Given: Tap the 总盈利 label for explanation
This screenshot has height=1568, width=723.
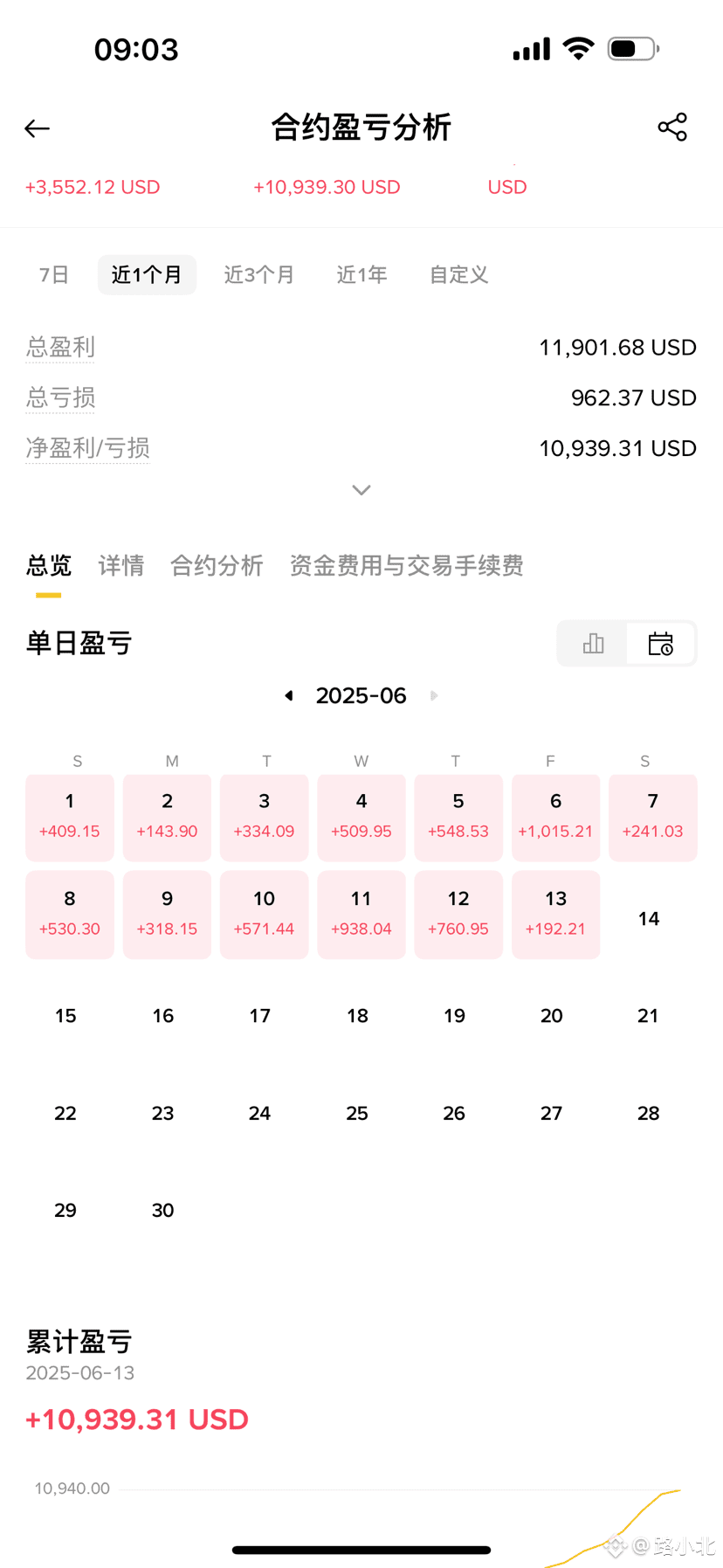Looking at the screenshot, I should pos(60,348).
